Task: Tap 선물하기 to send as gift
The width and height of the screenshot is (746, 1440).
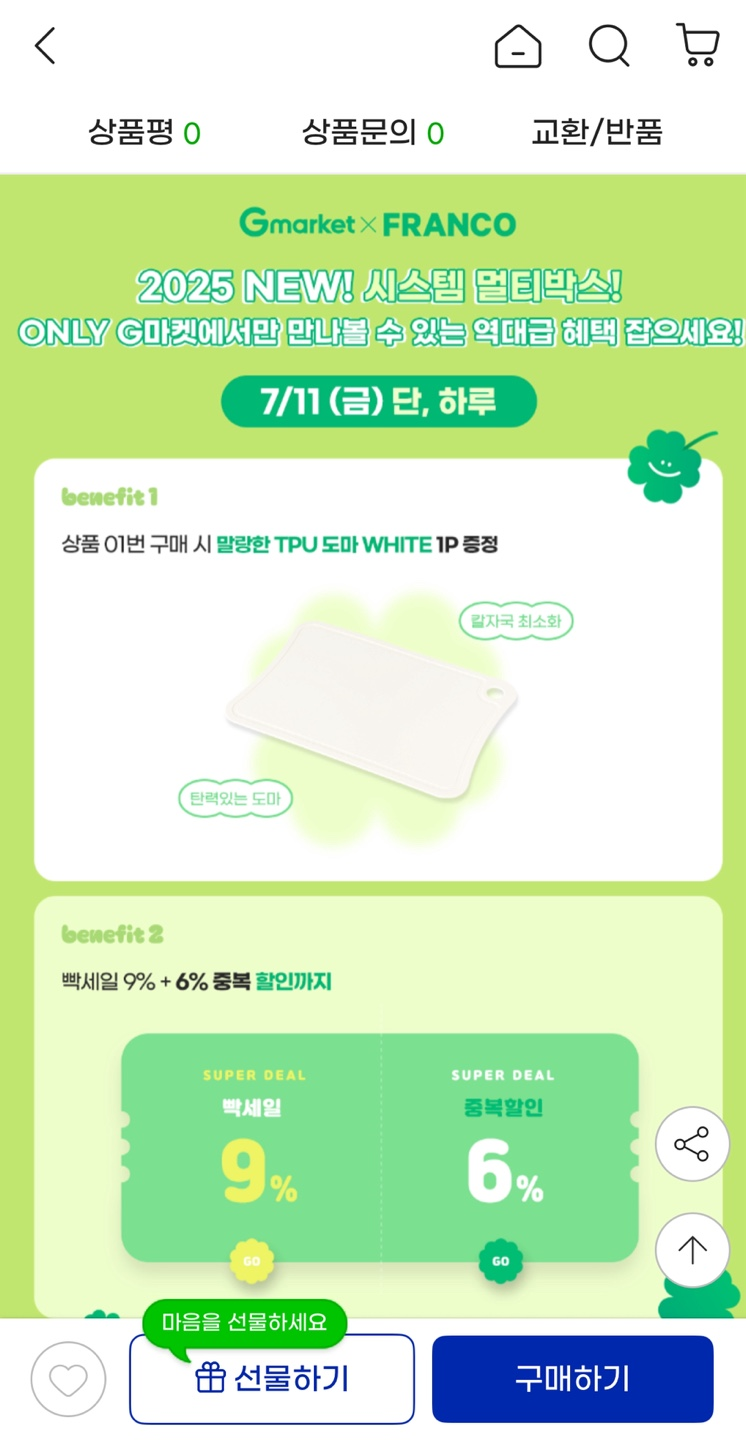Action: 272,1379
